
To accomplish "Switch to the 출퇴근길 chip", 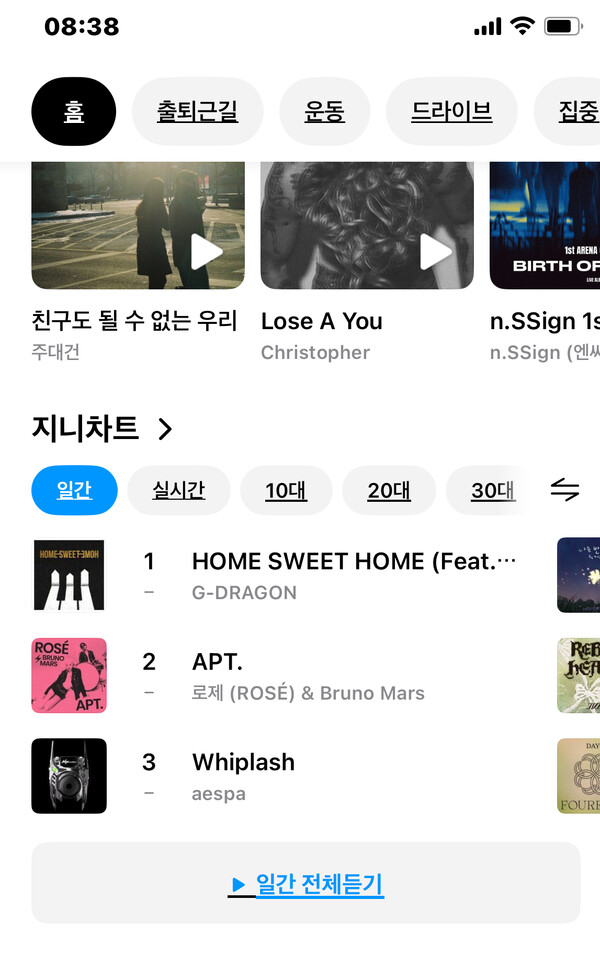I will (x=197, y=111).
